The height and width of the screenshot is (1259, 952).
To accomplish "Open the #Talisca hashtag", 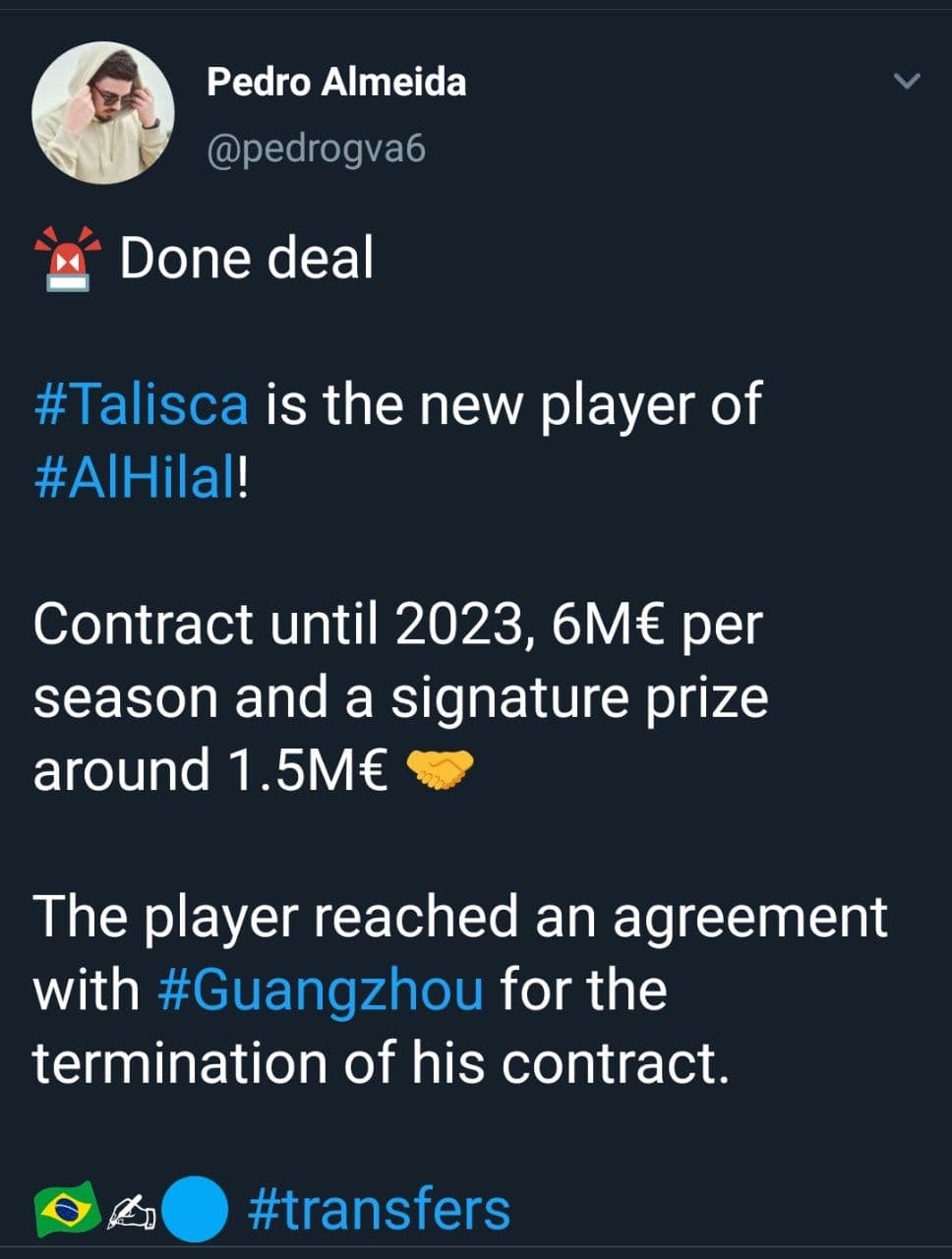I will coord(141,402).
